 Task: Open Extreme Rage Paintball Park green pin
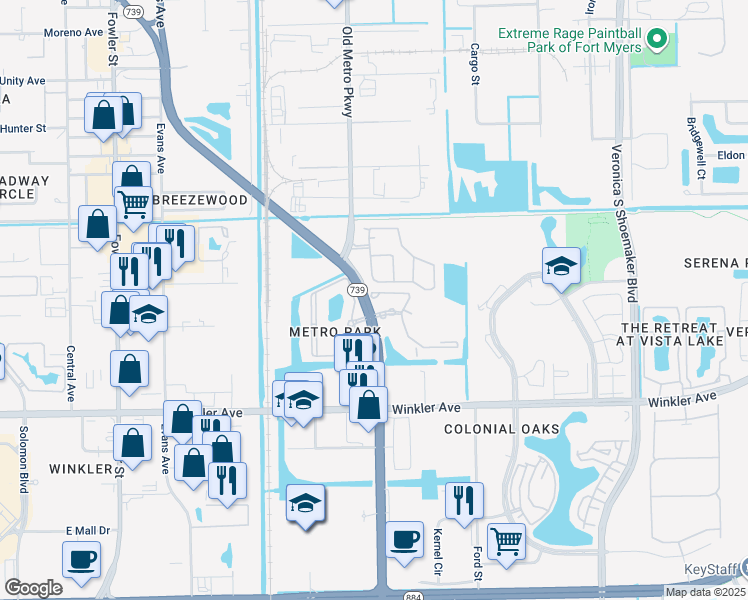click(657, 40)
